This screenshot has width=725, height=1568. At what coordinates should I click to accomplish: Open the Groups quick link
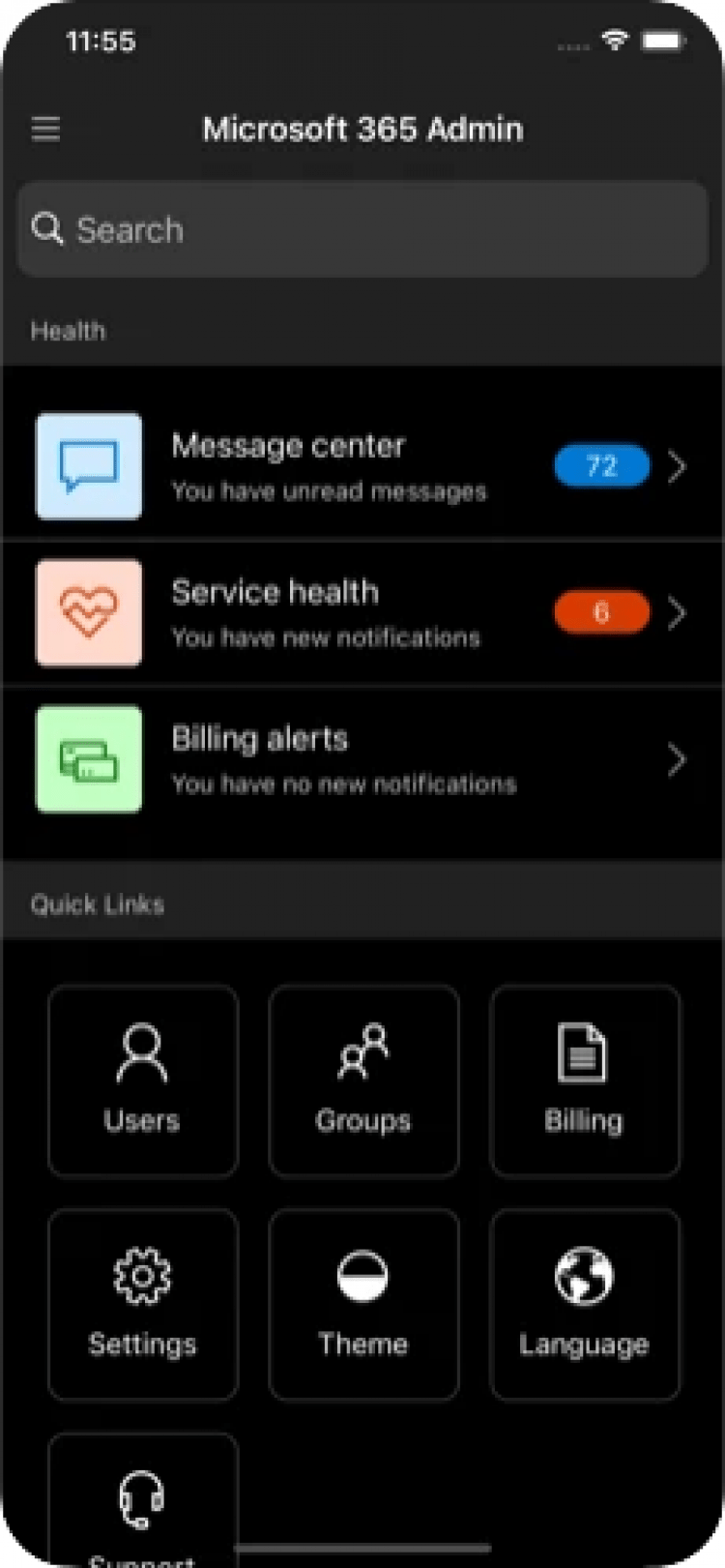click(x=362, y=1080)
